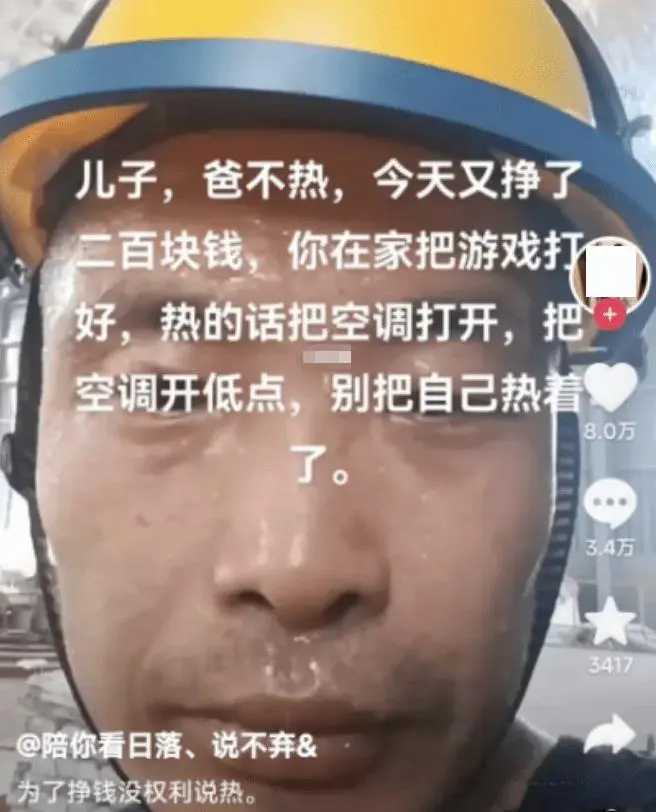This screenshot has width=656, height=812.
Task: Follow the creator via red plus button
Action: coord(609,314)
